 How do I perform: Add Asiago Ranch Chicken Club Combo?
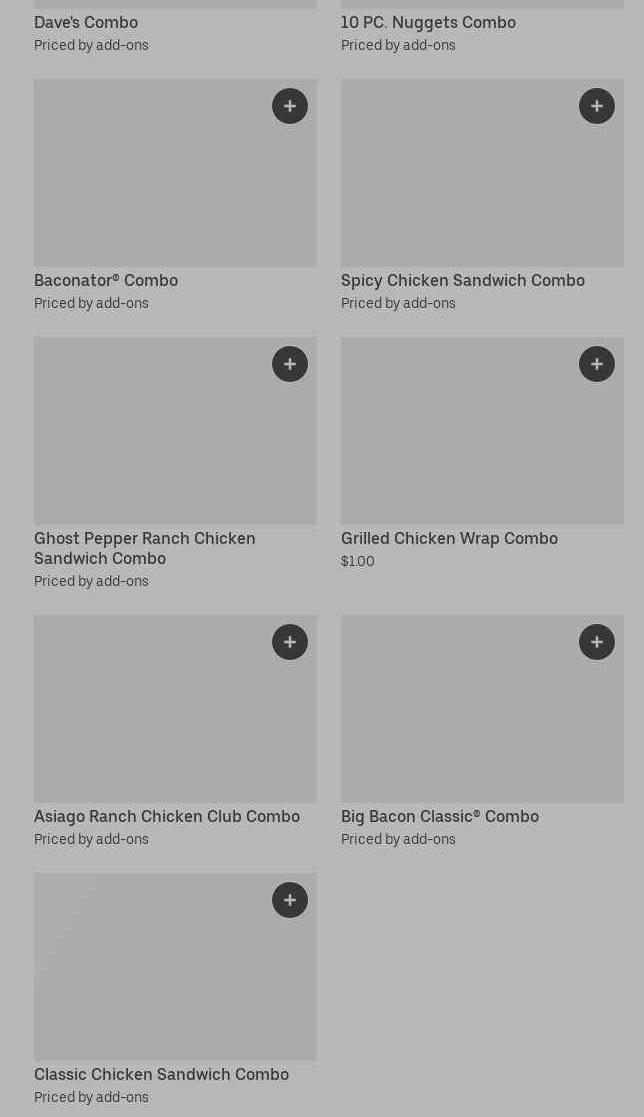[x=290, y=642]
